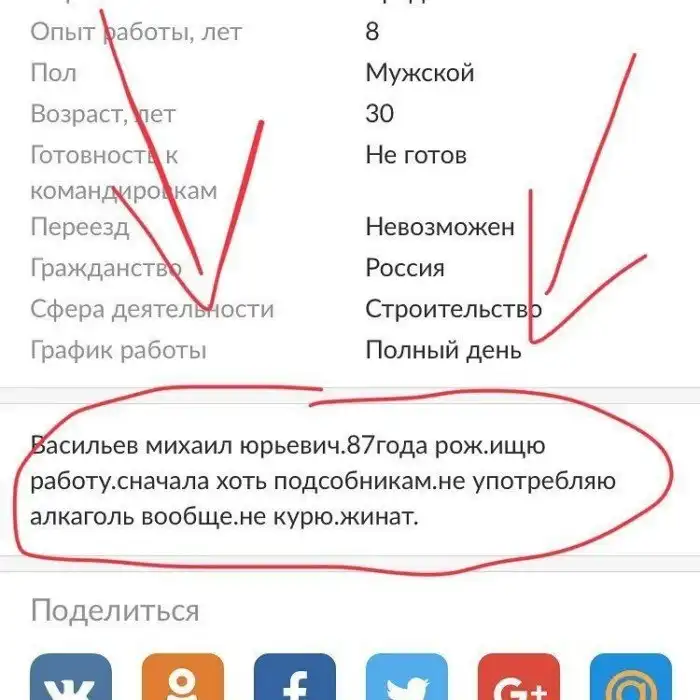Screen dimensions: 700x700
Task: Share the resume on Facebook
Action: click(x=294, y=680)
